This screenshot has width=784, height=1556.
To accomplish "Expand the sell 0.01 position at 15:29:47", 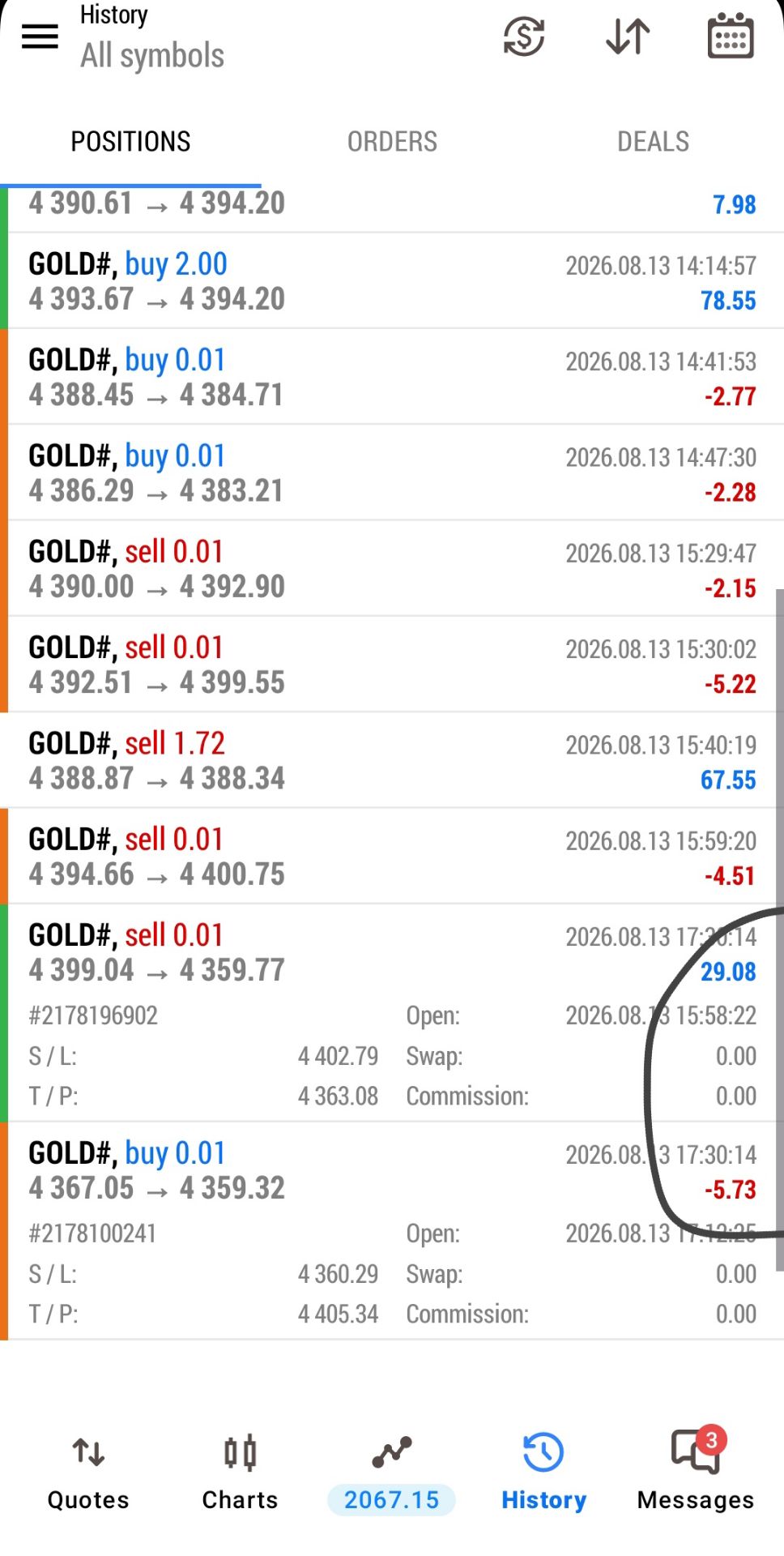I will (392, 568).
